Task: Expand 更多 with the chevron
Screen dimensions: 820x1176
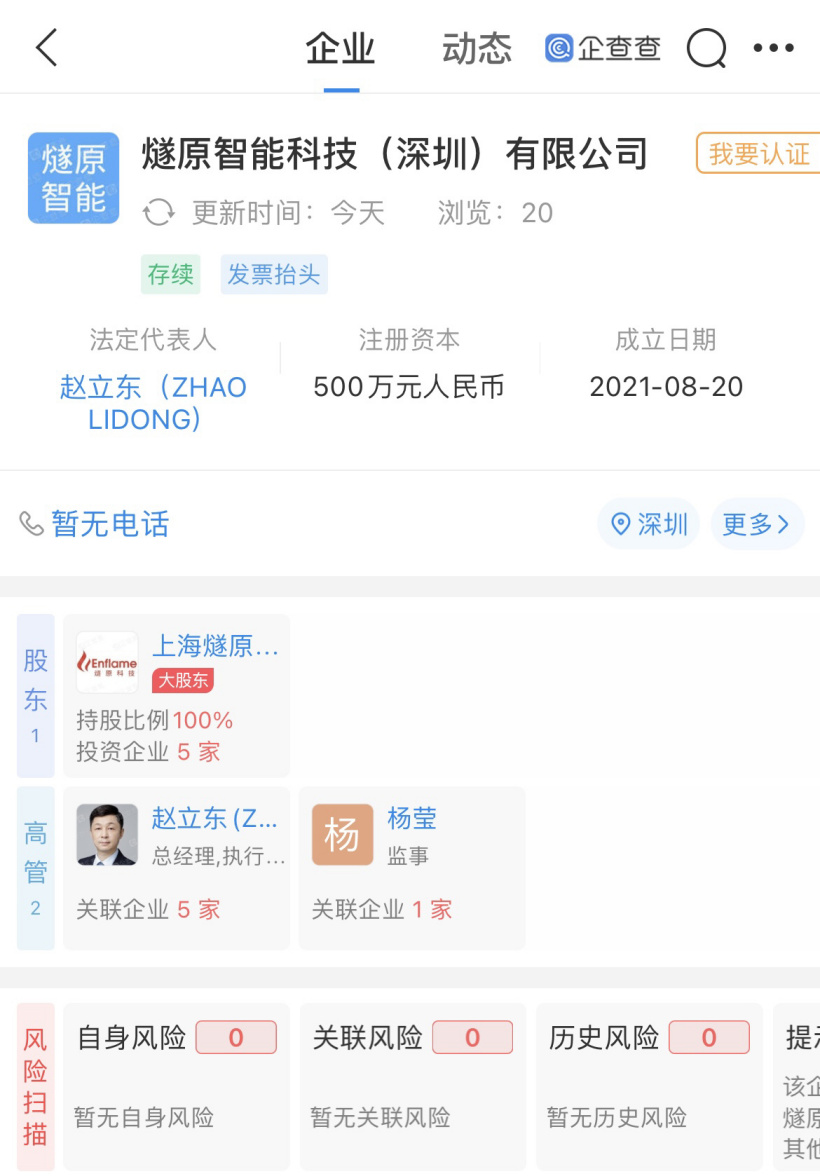Action: click(757, 524)
